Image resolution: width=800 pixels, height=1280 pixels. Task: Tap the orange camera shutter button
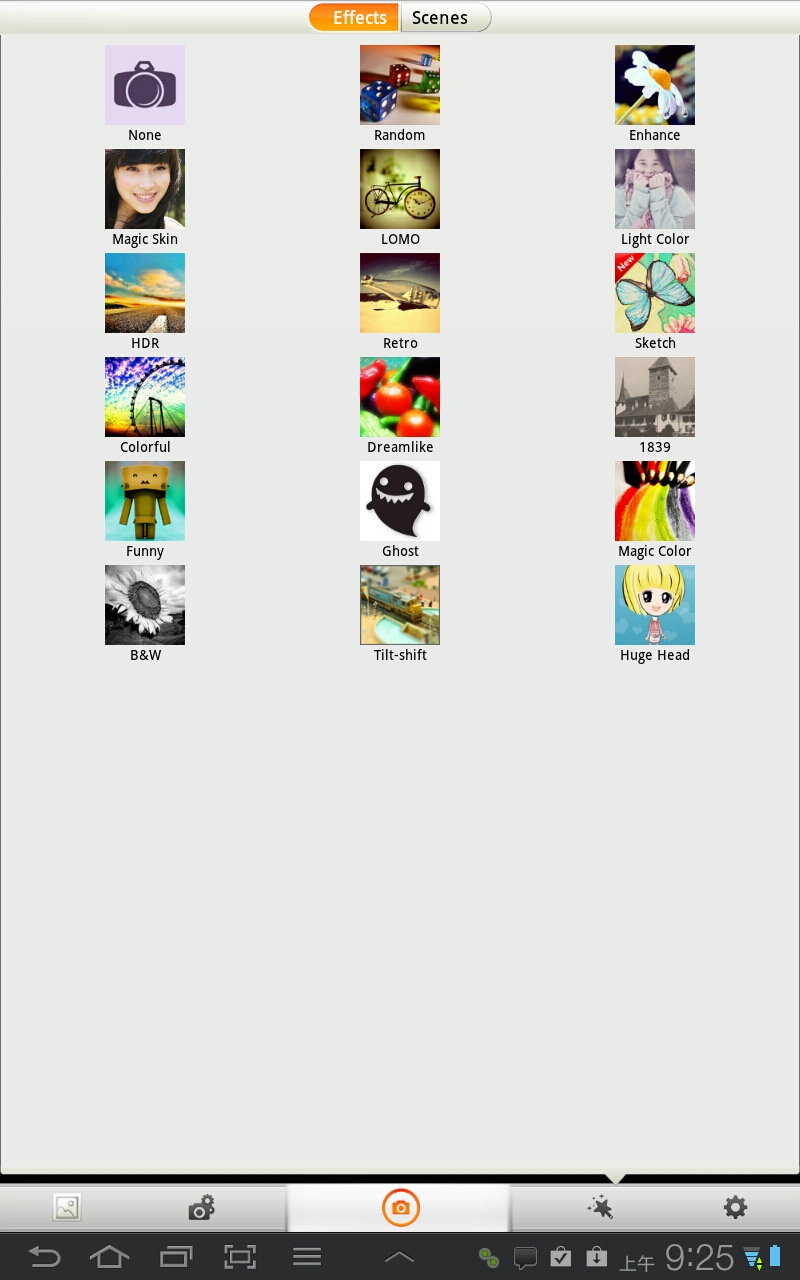400,1208
